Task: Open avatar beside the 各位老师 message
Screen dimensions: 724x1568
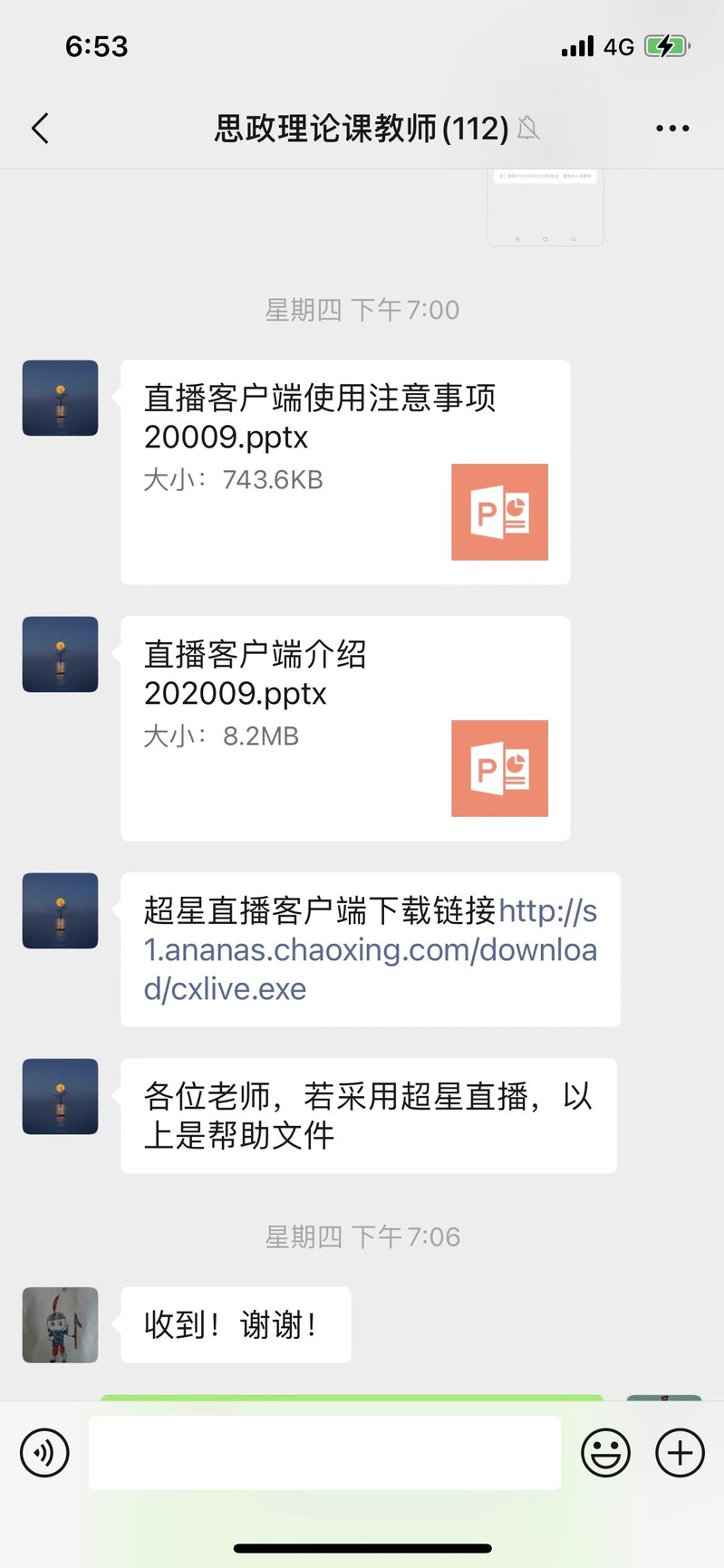Action: pyautogui.click(x=60, y=1096)
